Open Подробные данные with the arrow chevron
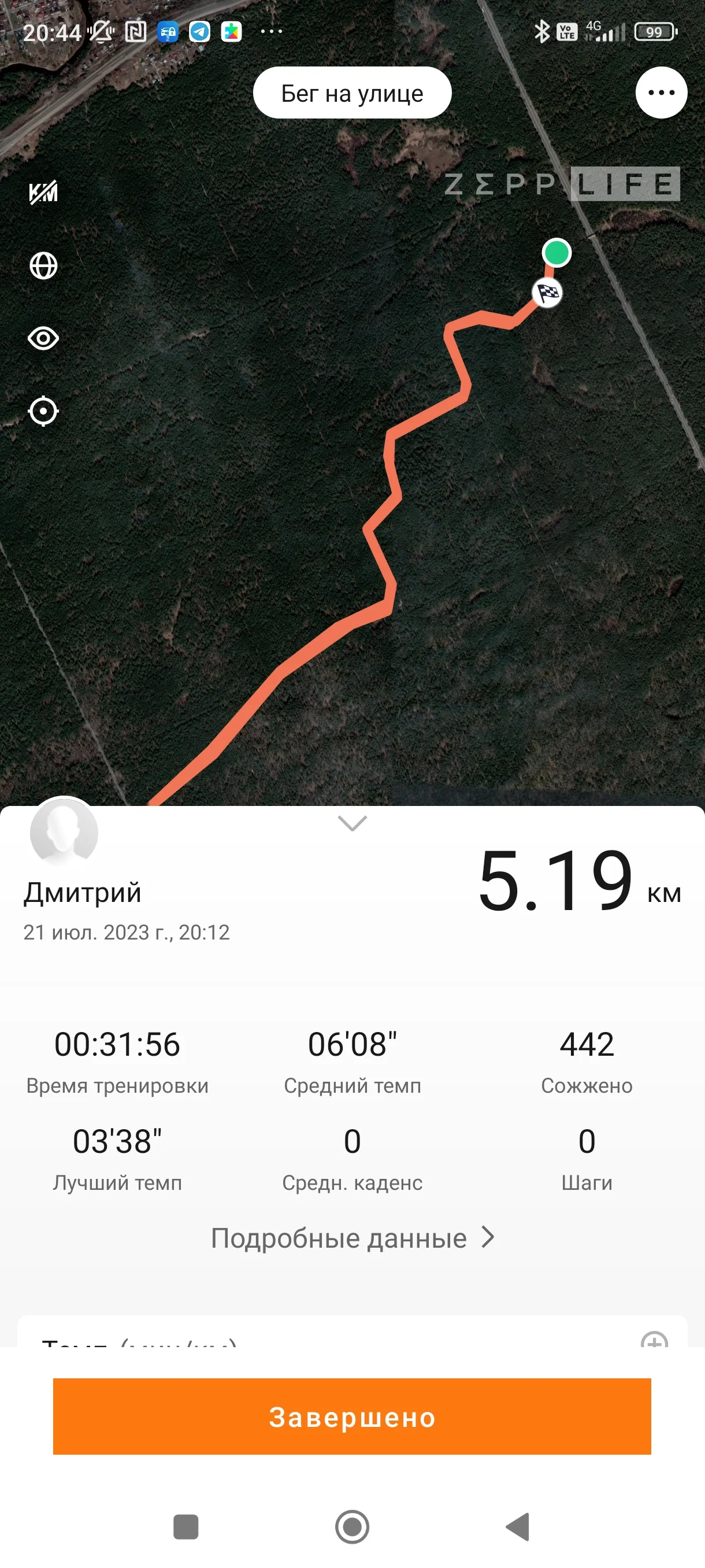 point(487,1237)
